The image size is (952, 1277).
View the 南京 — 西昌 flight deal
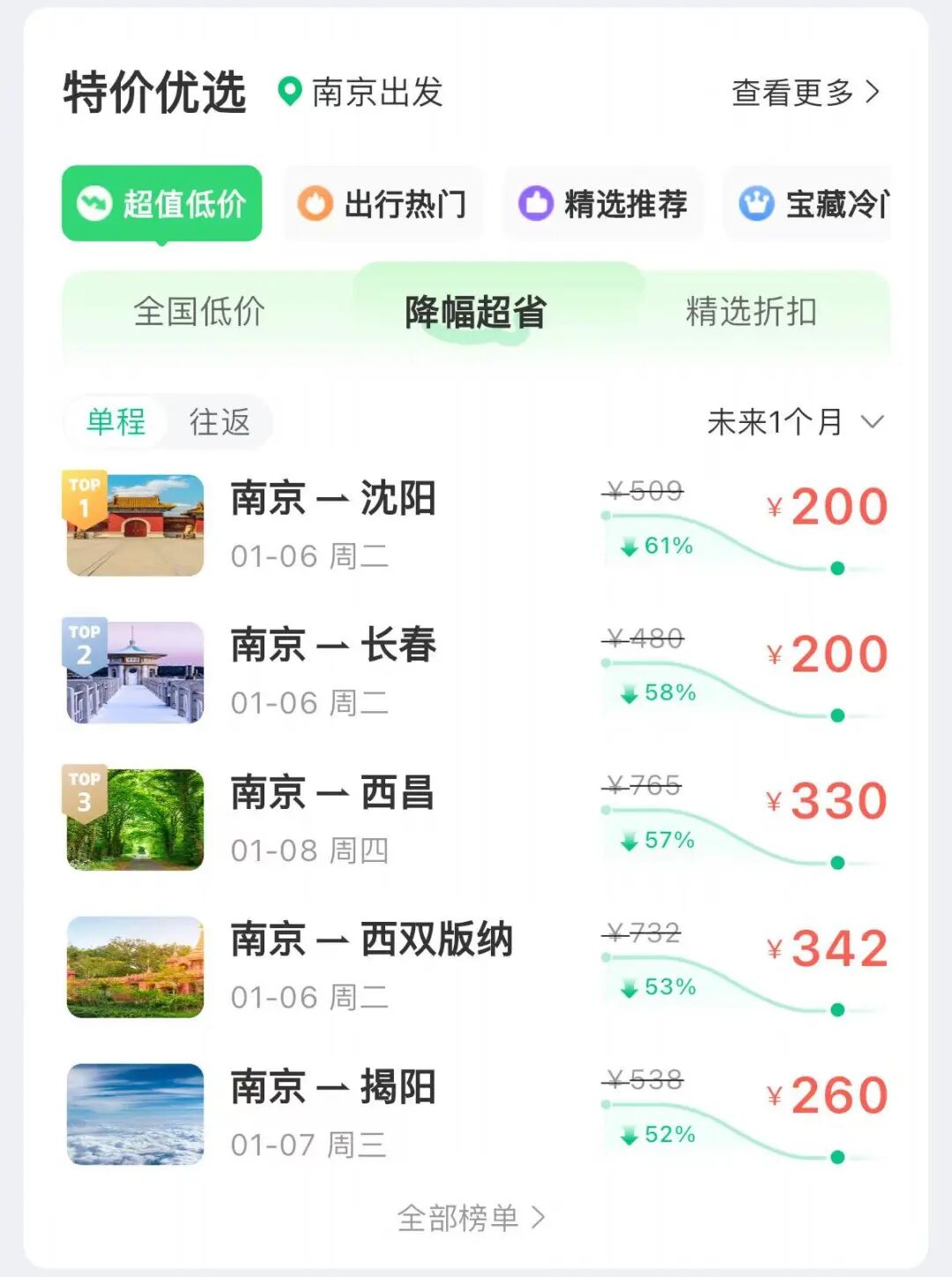[x=333, y=819]
